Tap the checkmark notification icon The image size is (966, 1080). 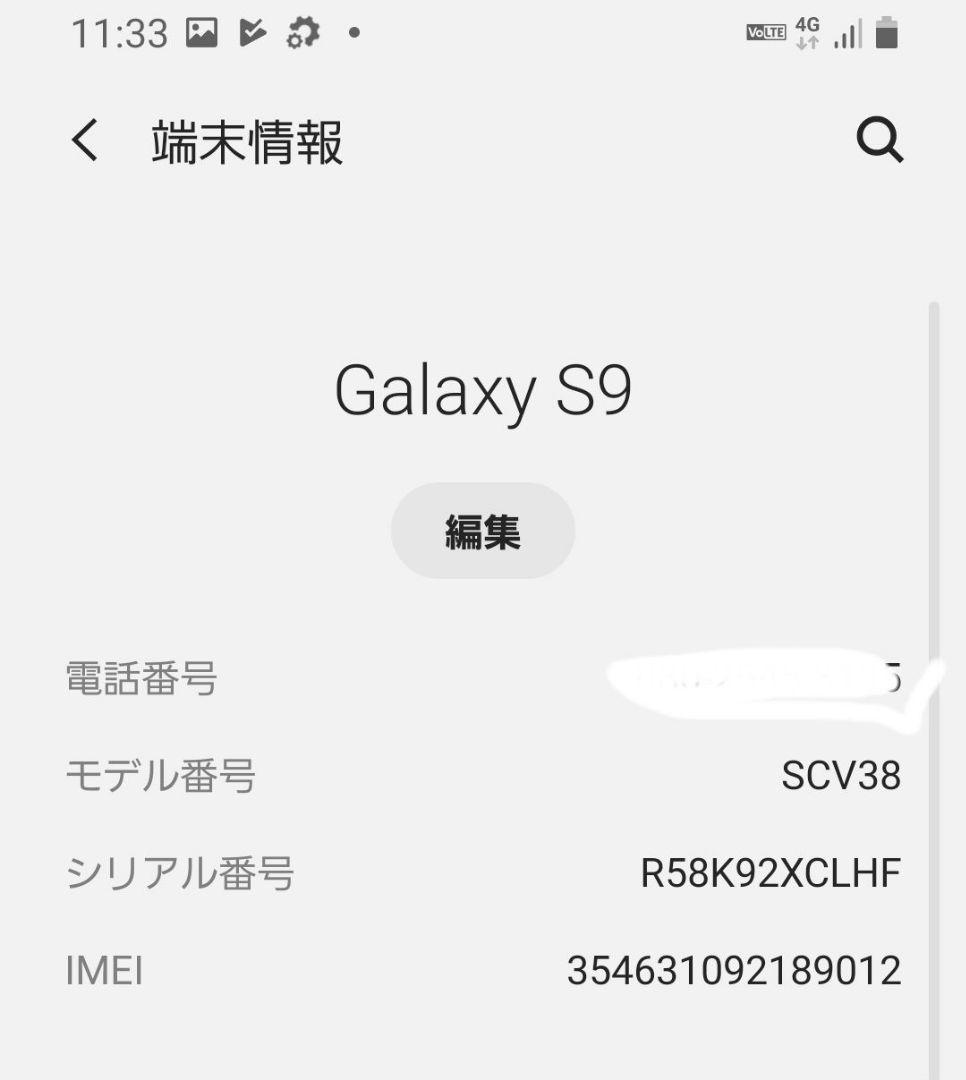253,32
